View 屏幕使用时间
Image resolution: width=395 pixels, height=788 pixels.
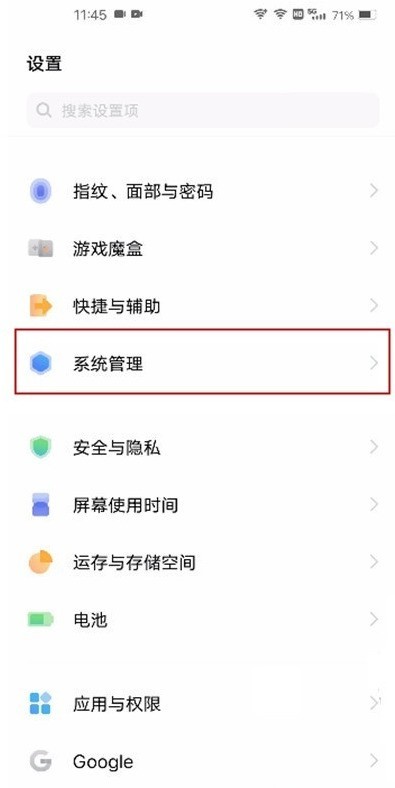(x=198, y=505)
